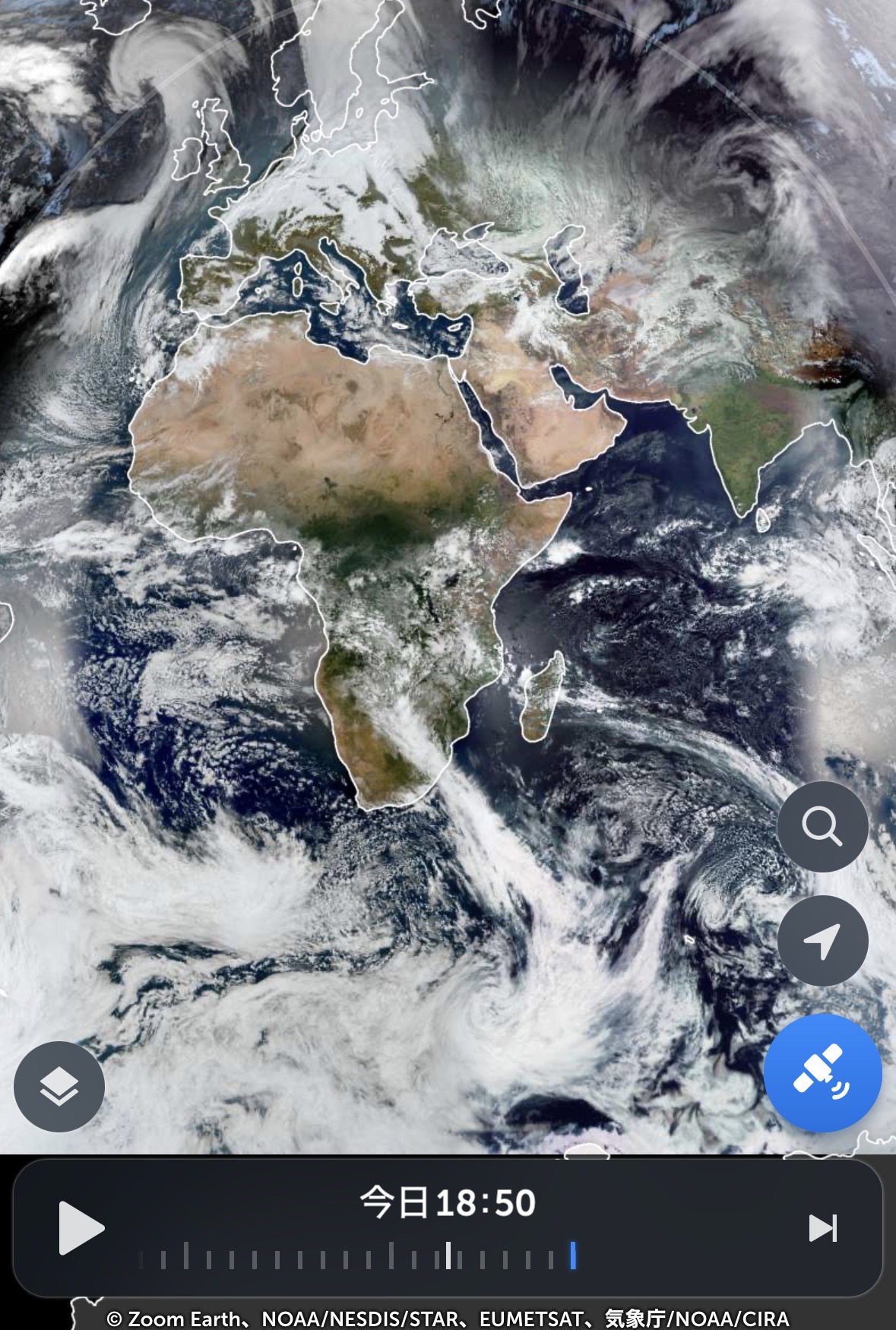This screenshot has width=896, height=1330.
Task: Open the map layers menu
Action: pos(59,1087)
